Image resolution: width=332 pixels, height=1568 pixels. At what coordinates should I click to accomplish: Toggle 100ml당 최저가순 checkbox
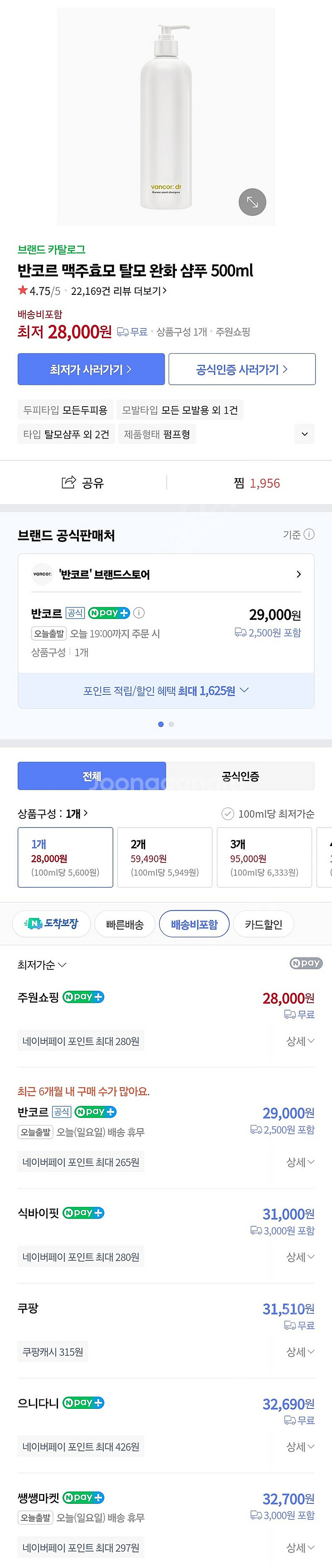click(228, 813)
